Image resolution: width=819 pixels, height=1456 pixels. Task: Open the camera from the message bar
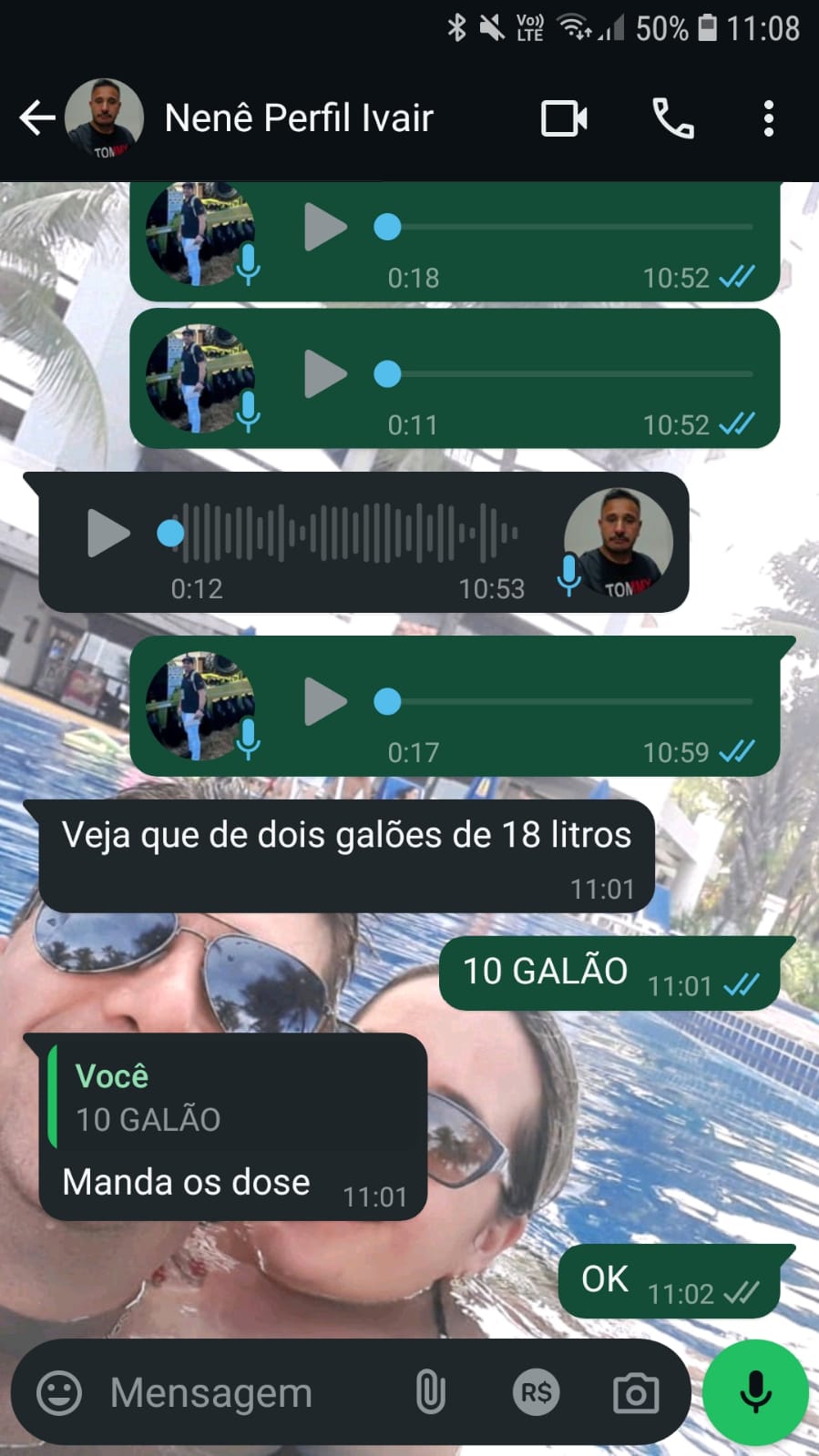636,1392
